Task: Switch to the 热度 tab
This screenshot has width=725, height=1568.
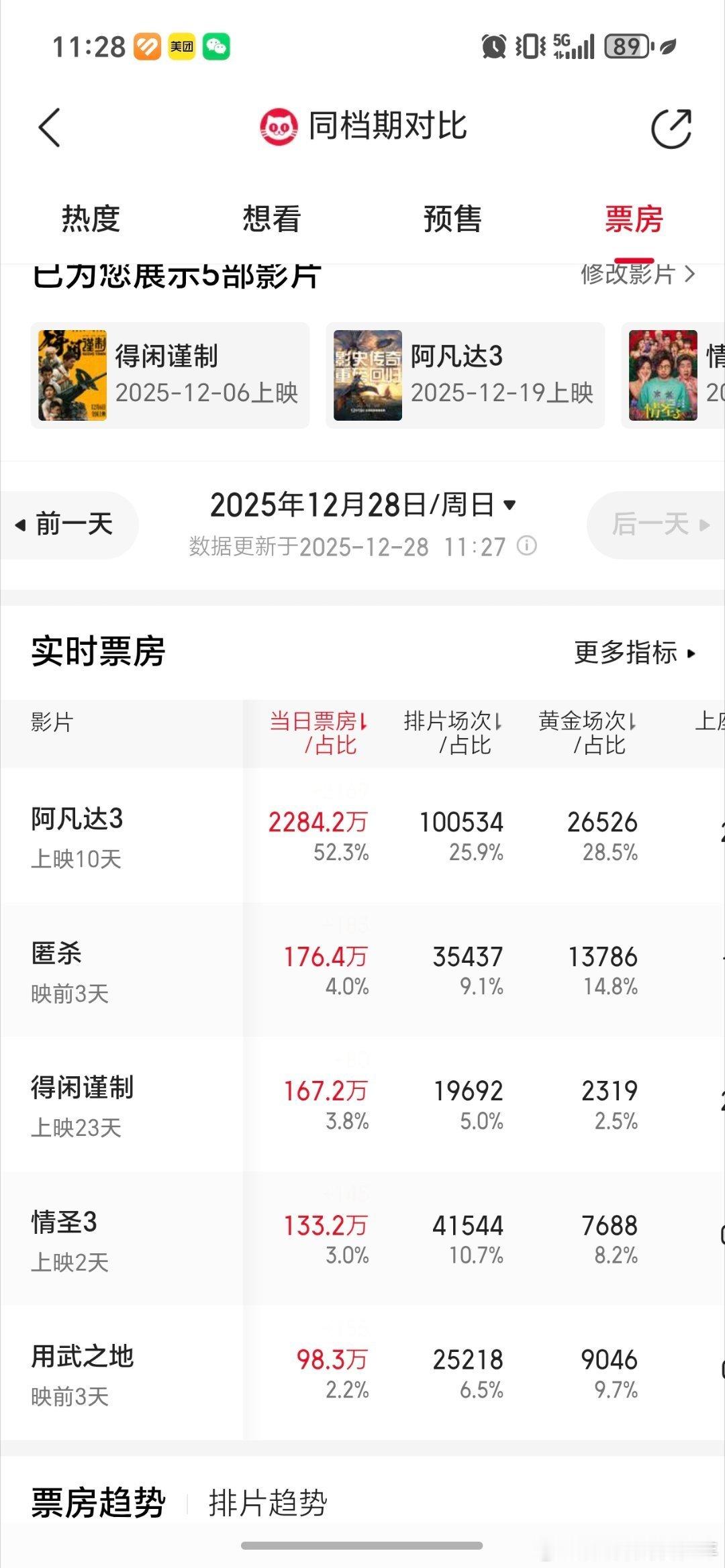Action: point(91,219)
